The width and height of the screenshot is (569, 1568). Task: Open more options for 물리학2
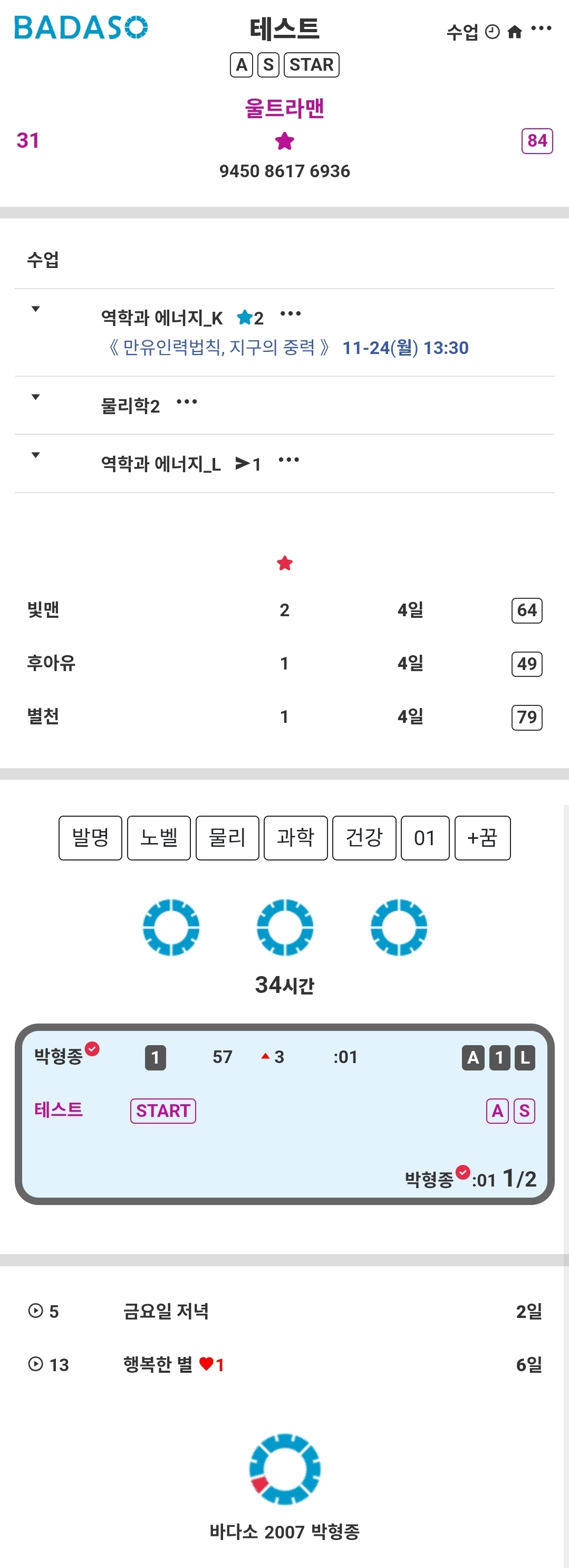(187, 403)
